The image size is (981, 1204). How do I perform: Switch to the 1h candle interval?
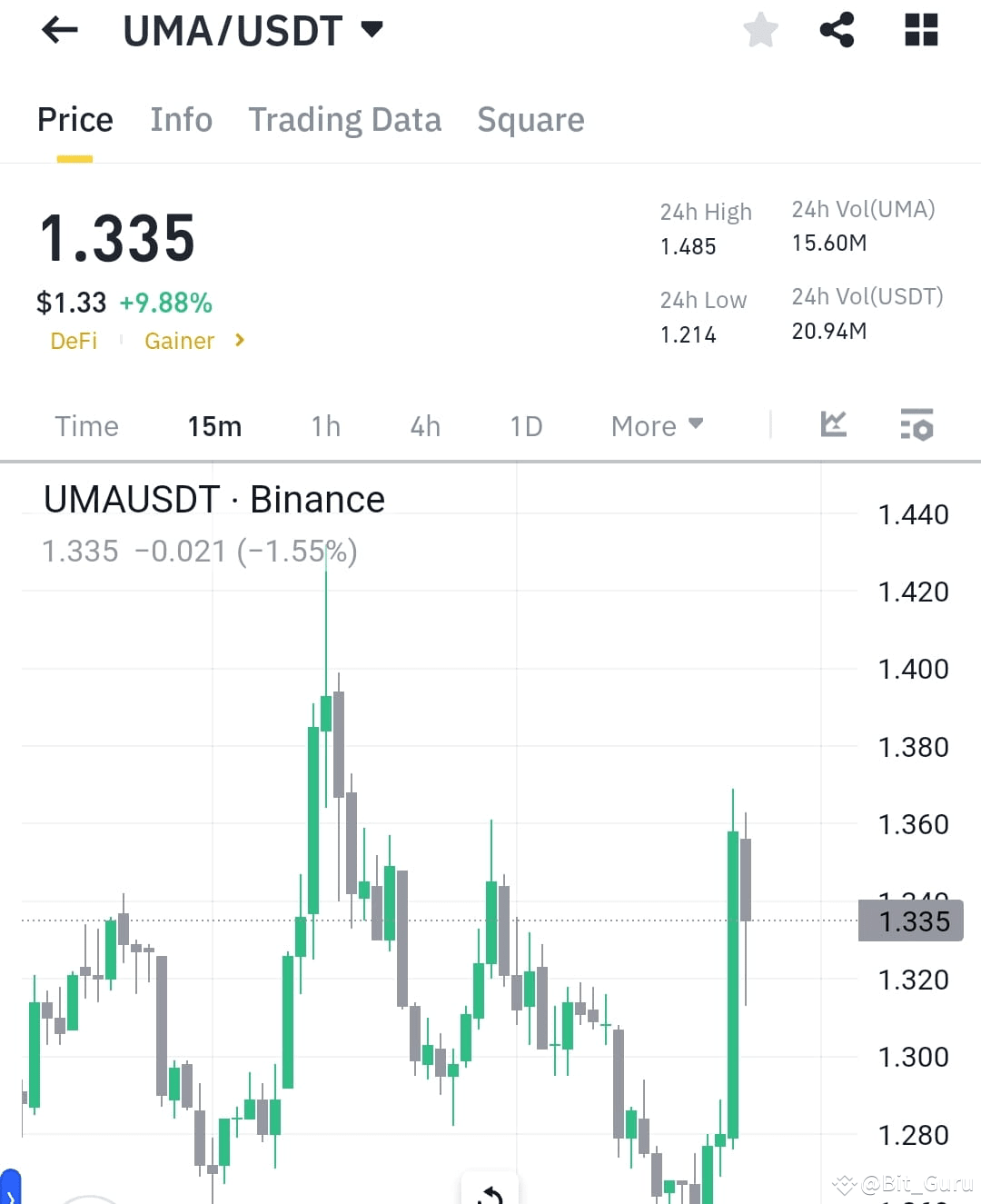(x=325, y=425)
